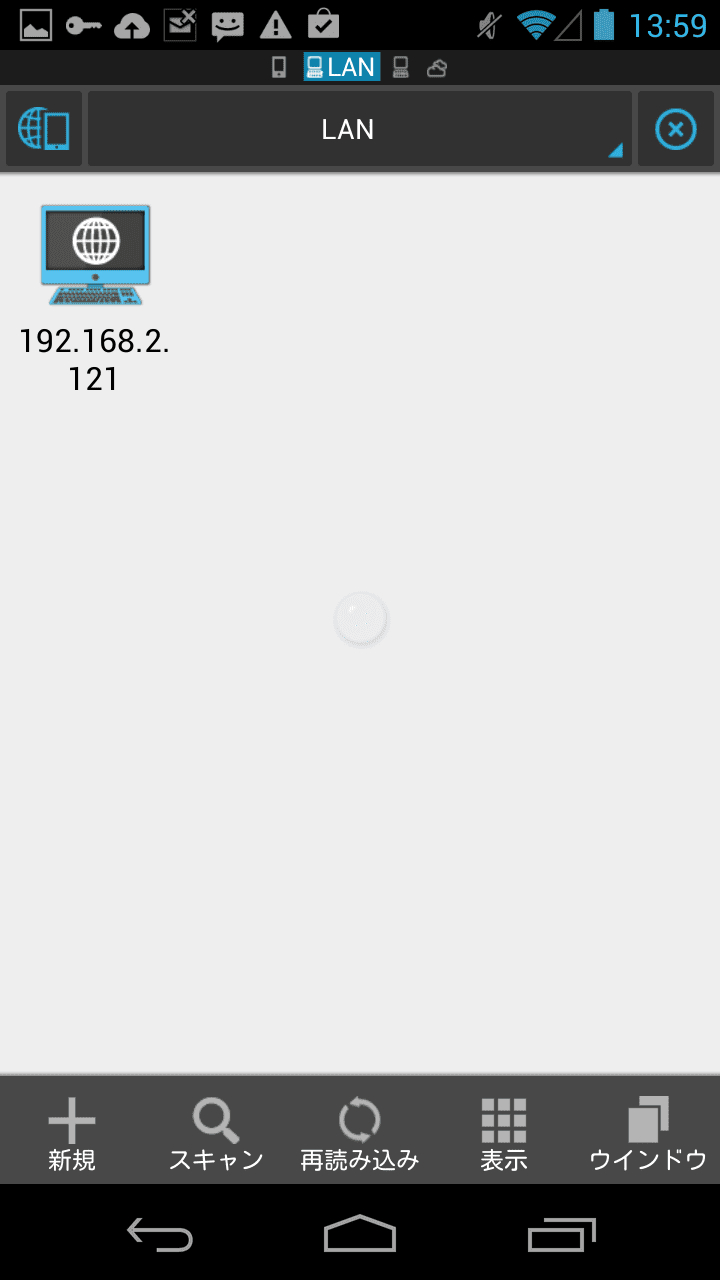The width and height of the screenshot is (720, 1280).
Task: Open the globe and phone menu icon
Action: [x=44, y=129]
